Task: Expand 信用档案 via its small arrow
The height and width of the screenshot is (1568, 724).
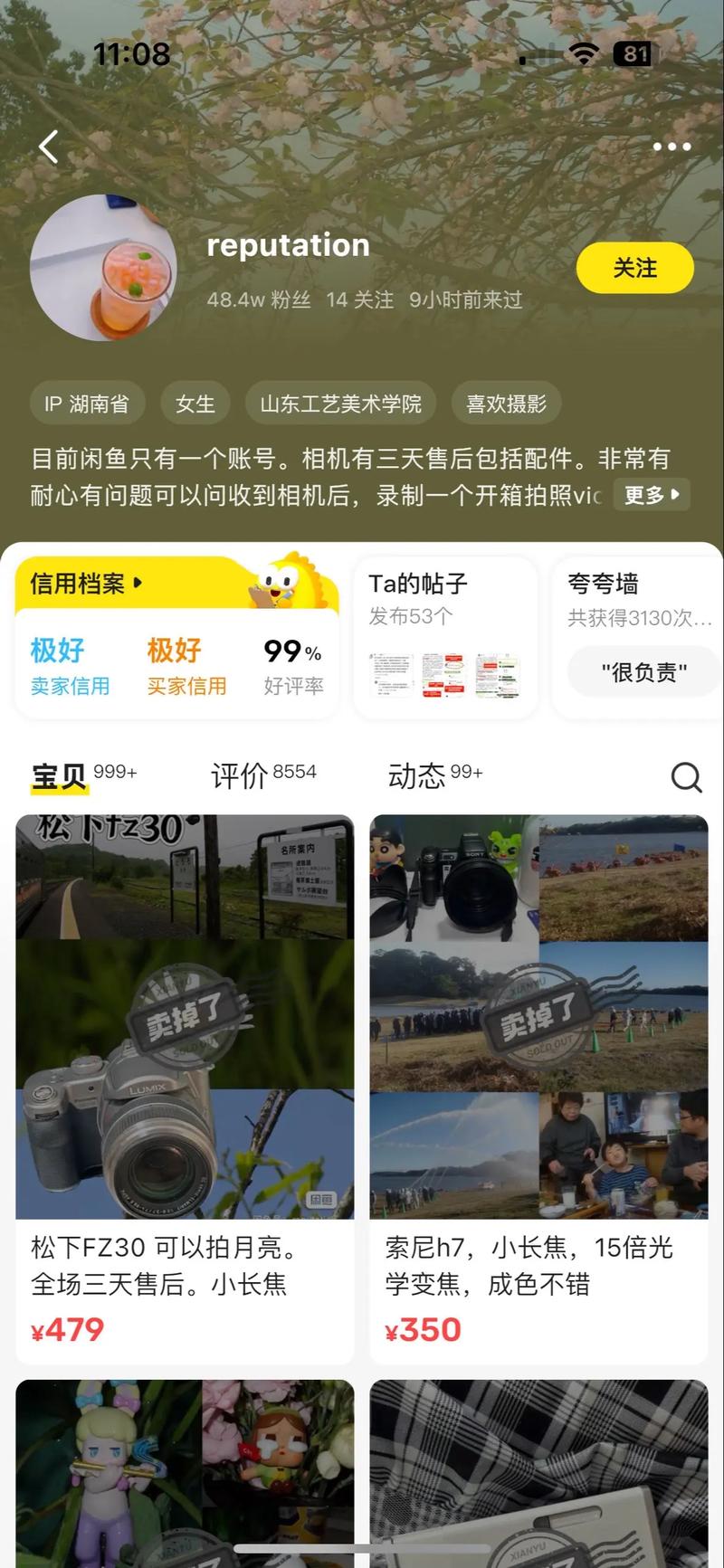Action: click(x=138, y=584)
